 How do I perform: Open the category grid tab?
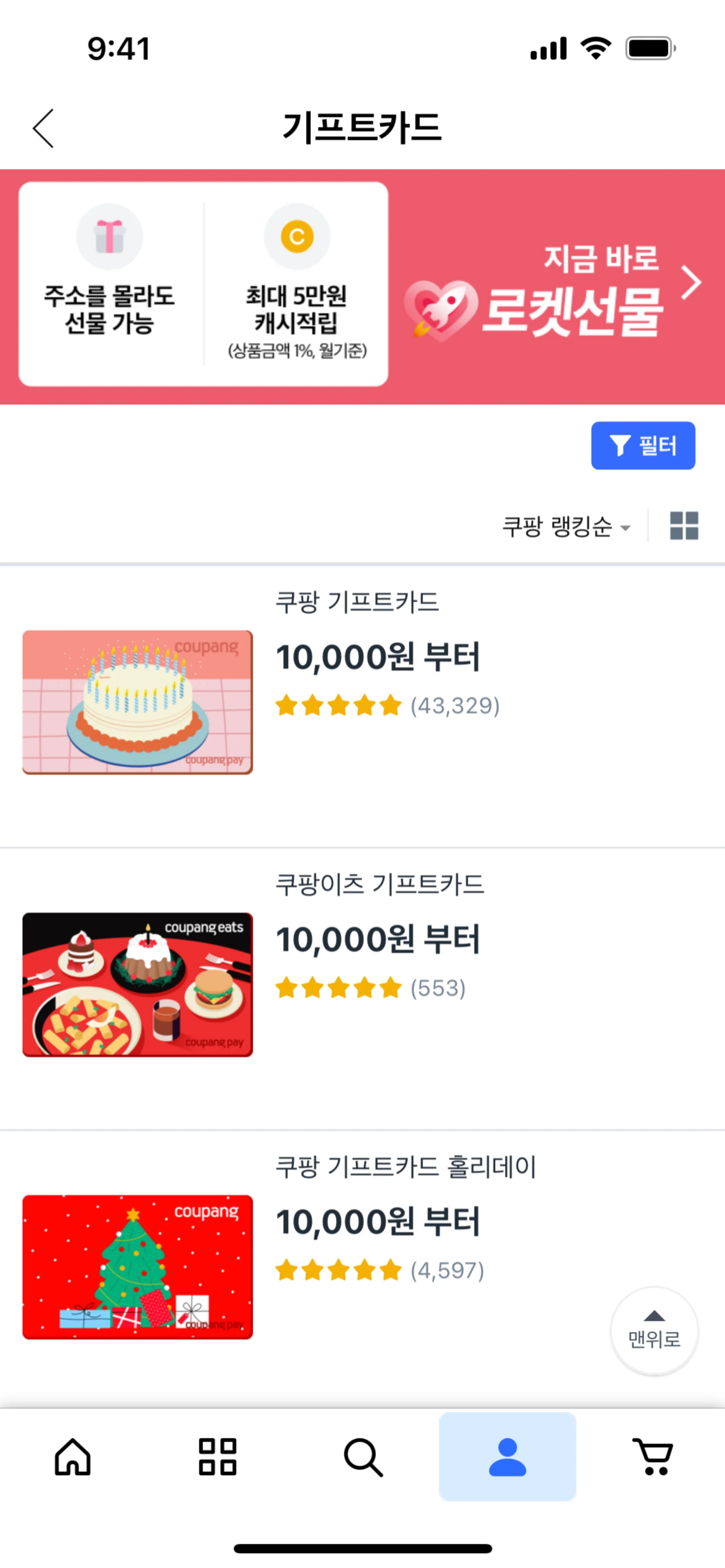pos(217,1457)
